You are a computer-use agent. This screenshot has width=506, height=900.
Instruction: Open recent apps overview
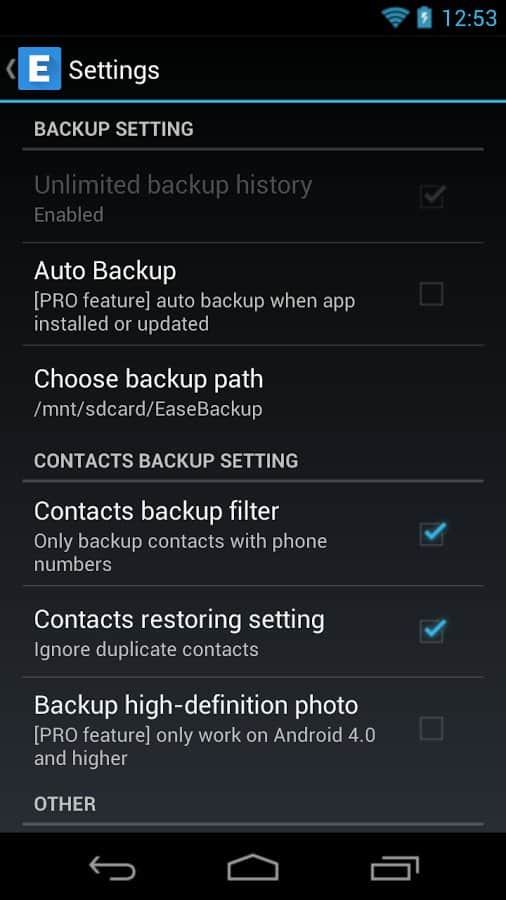pyautogui.click(x=395, y=868)
